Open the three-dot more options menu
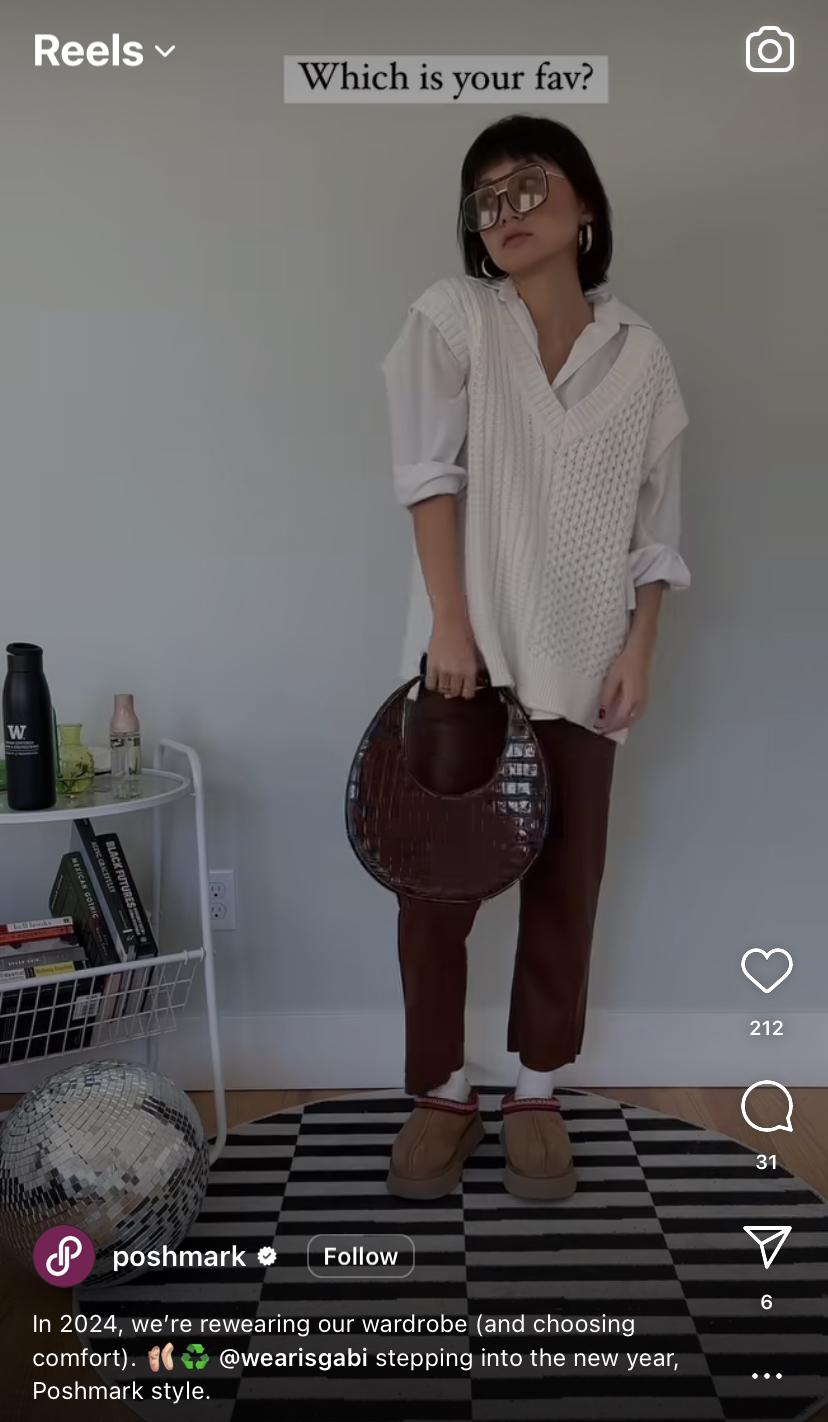This screenshot has width=828, height=1422. (x=766, y=1376)
